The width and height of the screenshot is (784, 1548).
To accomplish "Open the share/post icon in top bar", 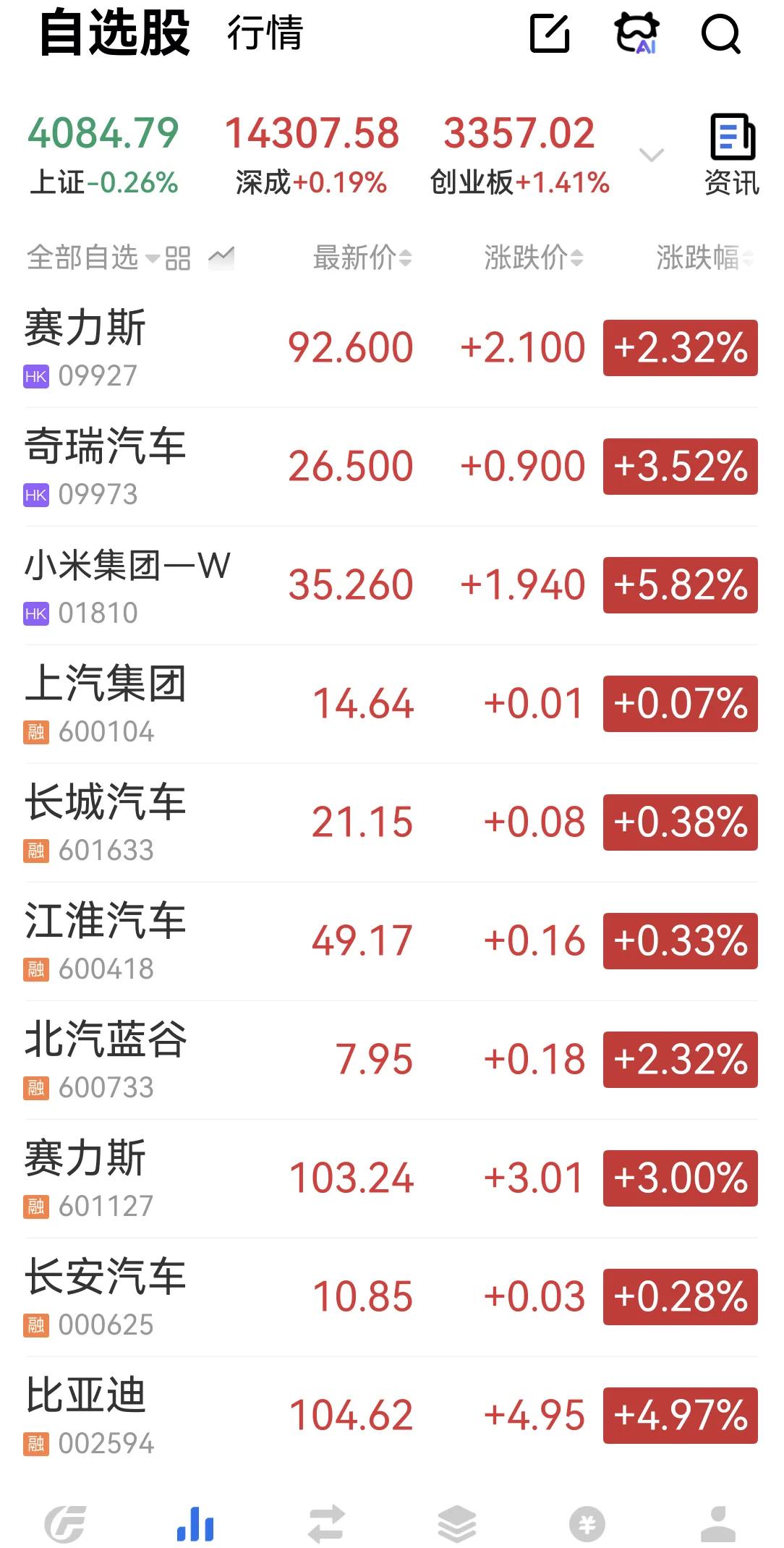I will (551, 32).
